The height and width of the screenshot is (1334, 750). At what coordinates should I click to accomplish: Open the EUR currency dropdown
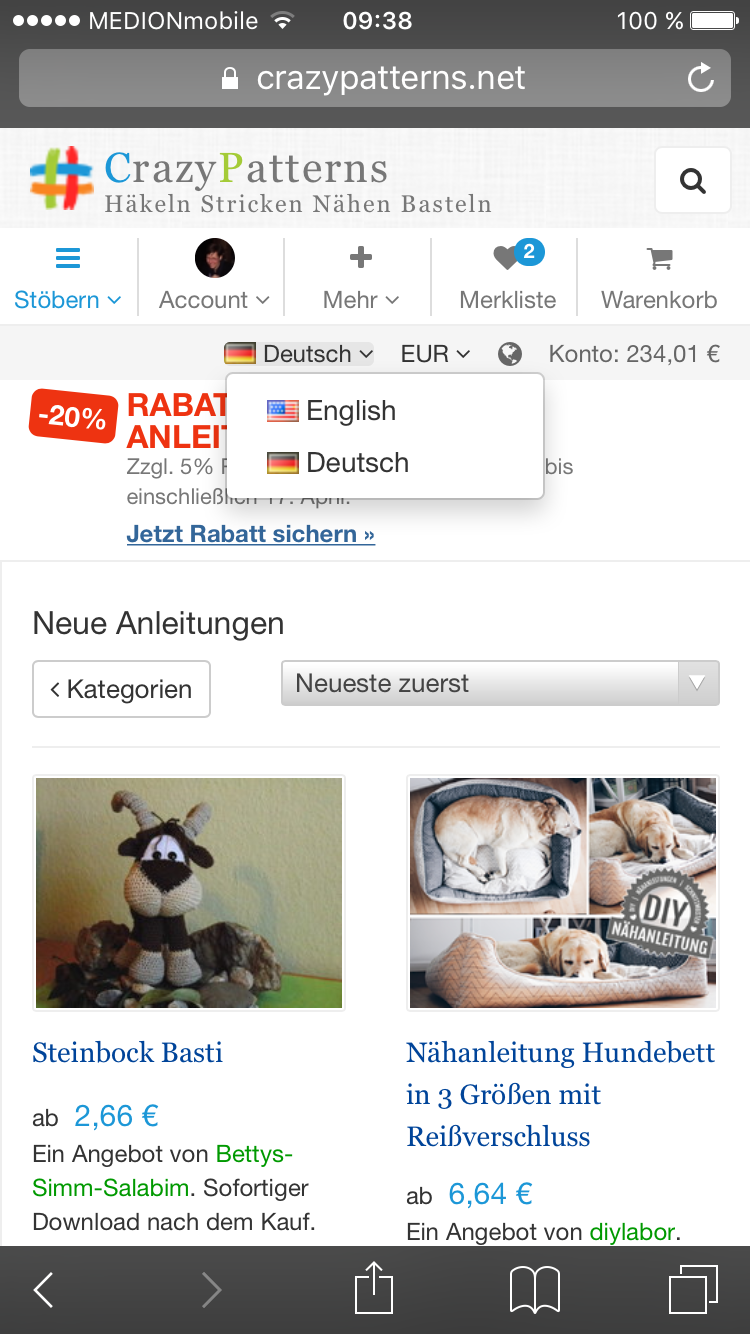tap(435, 354)
